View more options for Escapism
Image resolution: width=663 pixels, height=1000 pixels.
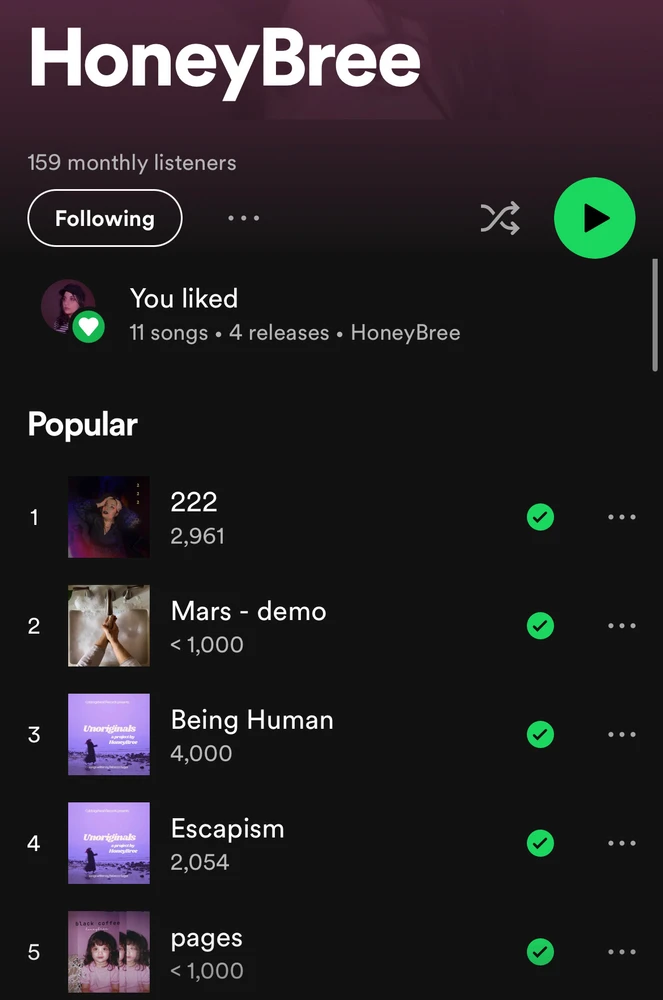click(621, 843)
